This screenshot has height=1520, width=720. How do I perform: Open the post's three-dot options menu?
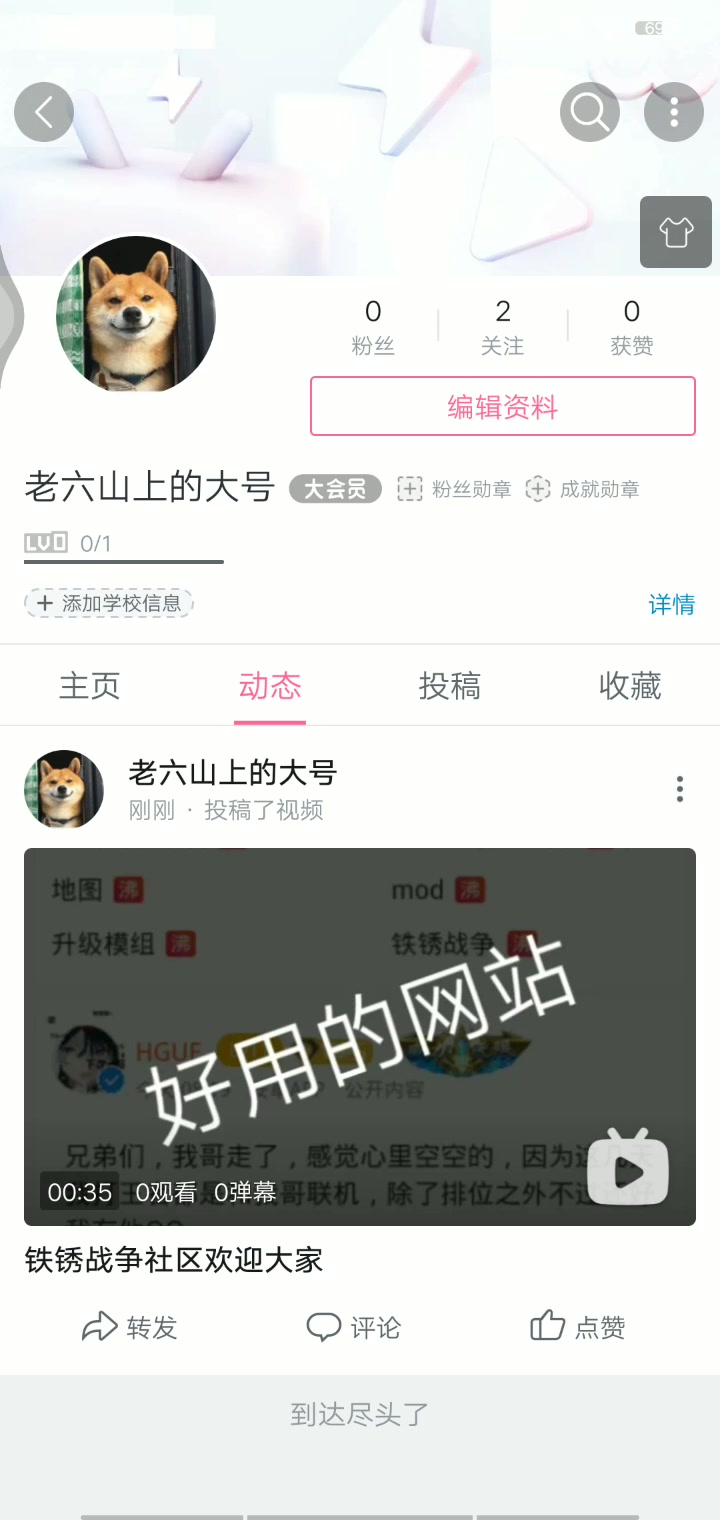coord(679,789)
